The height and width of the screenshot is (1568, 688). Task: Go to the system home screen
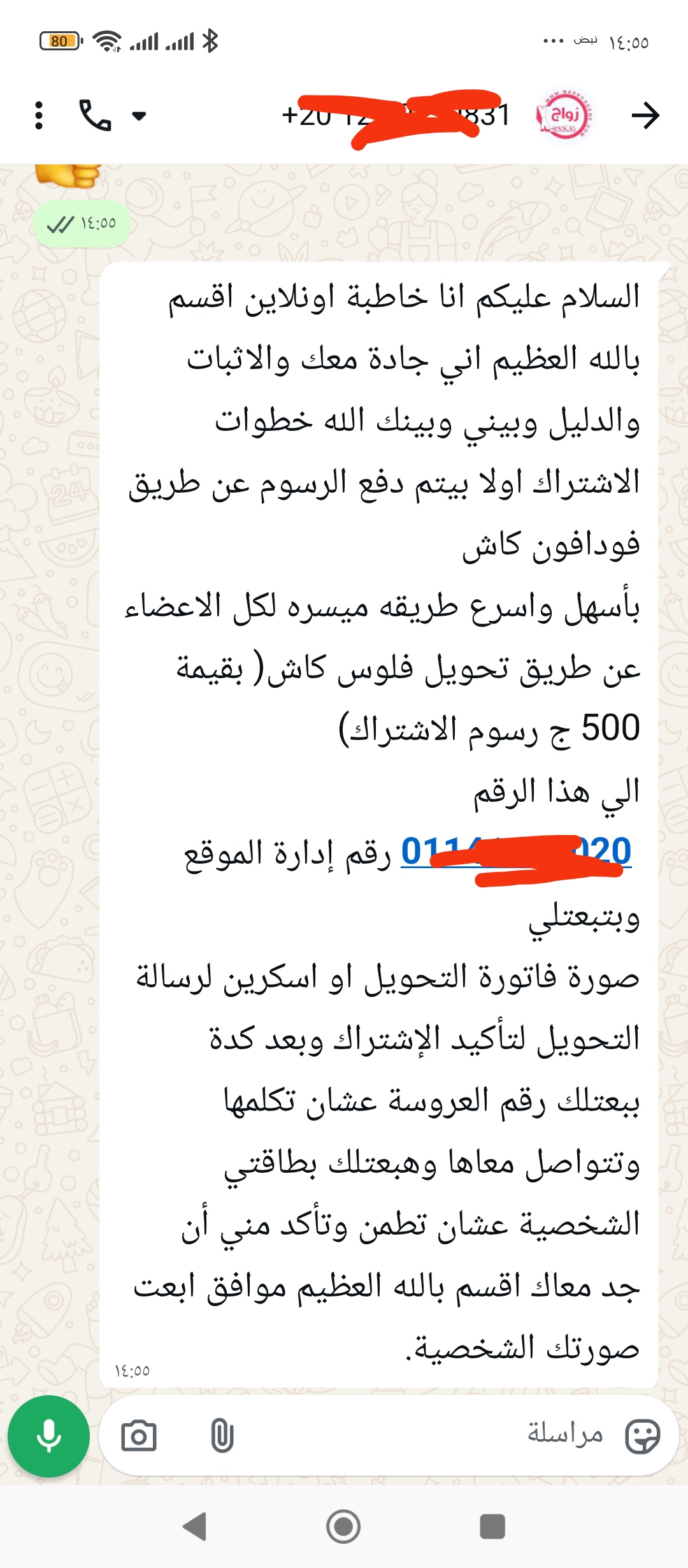(x=343, y=1527)
